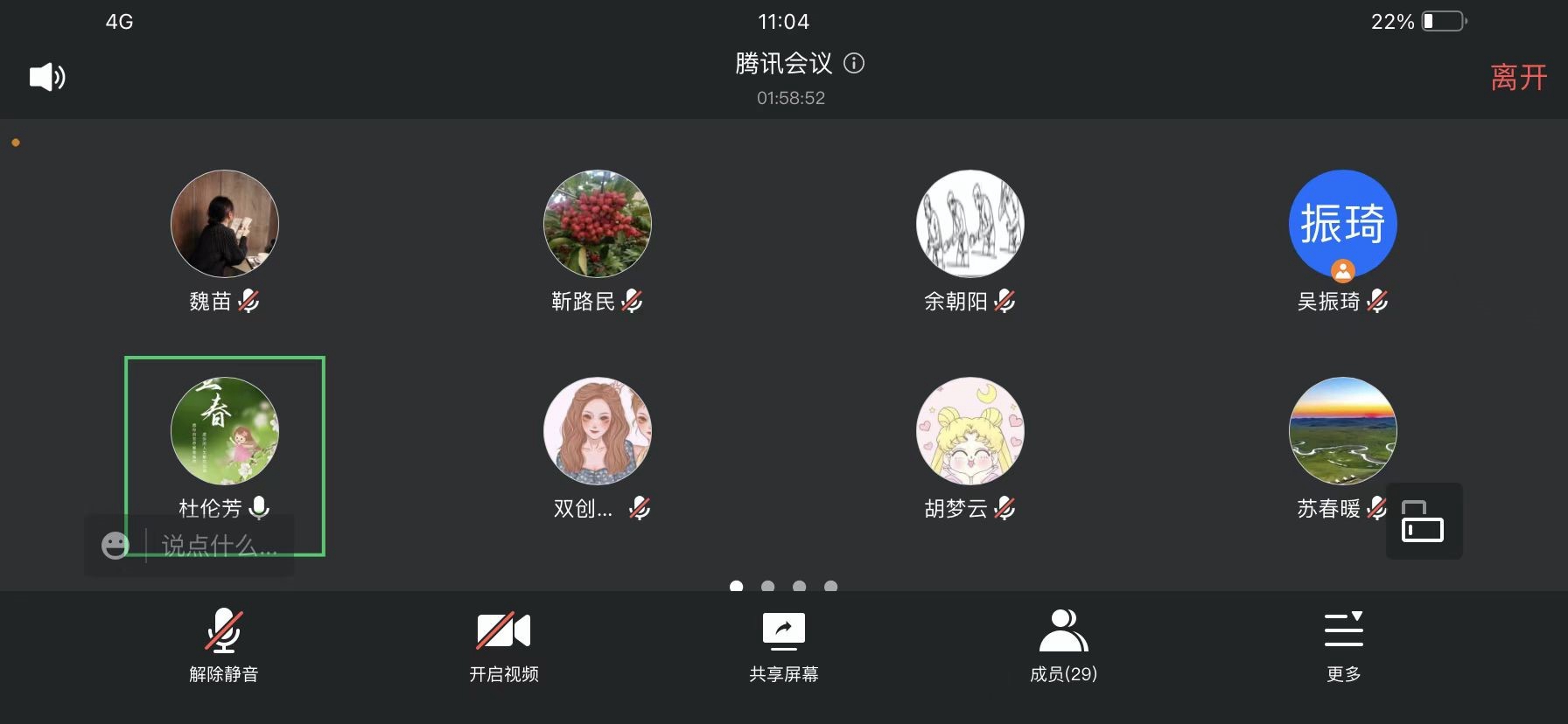The image size is (1568, 724).
Task: Select speaking participant 杜伦芳
Action: (x=225, y=432)
